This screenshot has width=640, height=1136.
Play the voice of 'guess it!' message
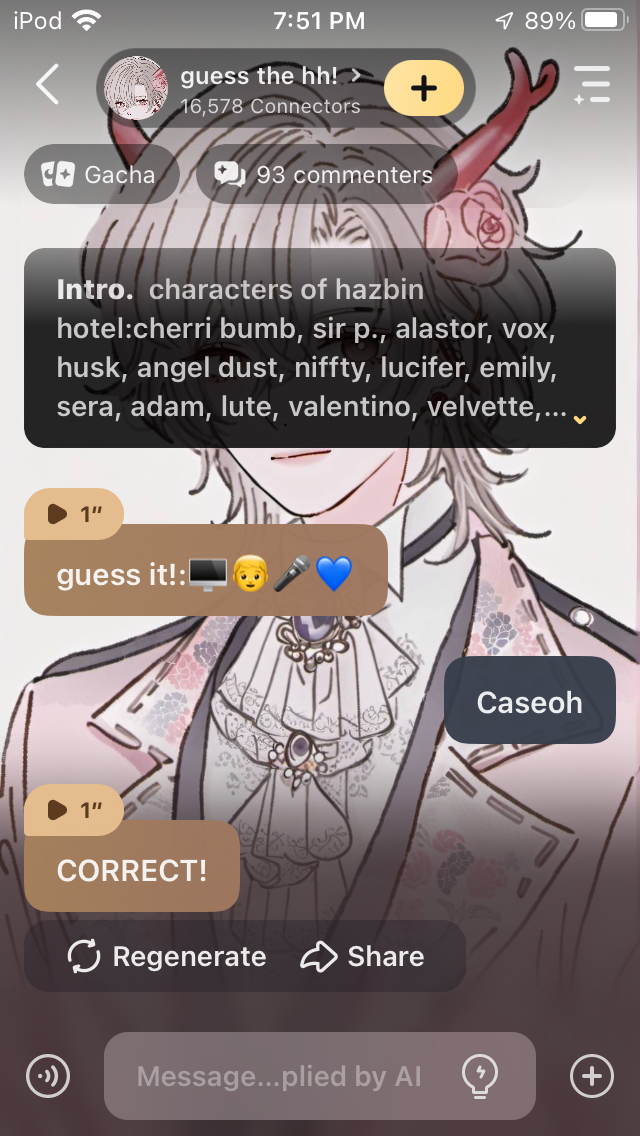tap(73, 514)
